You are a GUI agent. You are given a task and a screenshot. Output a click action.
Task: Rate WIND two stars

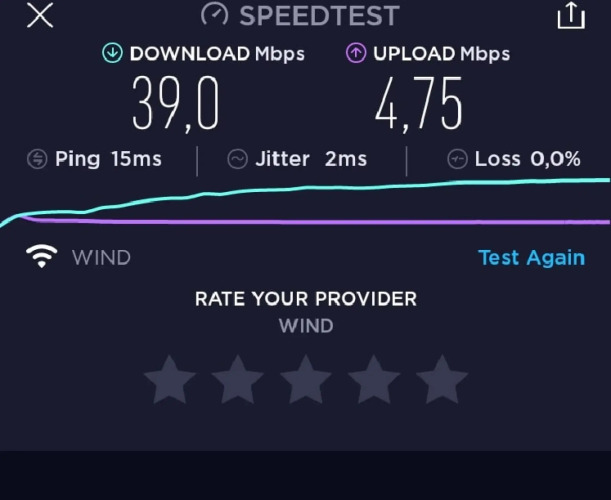(237, 381)
